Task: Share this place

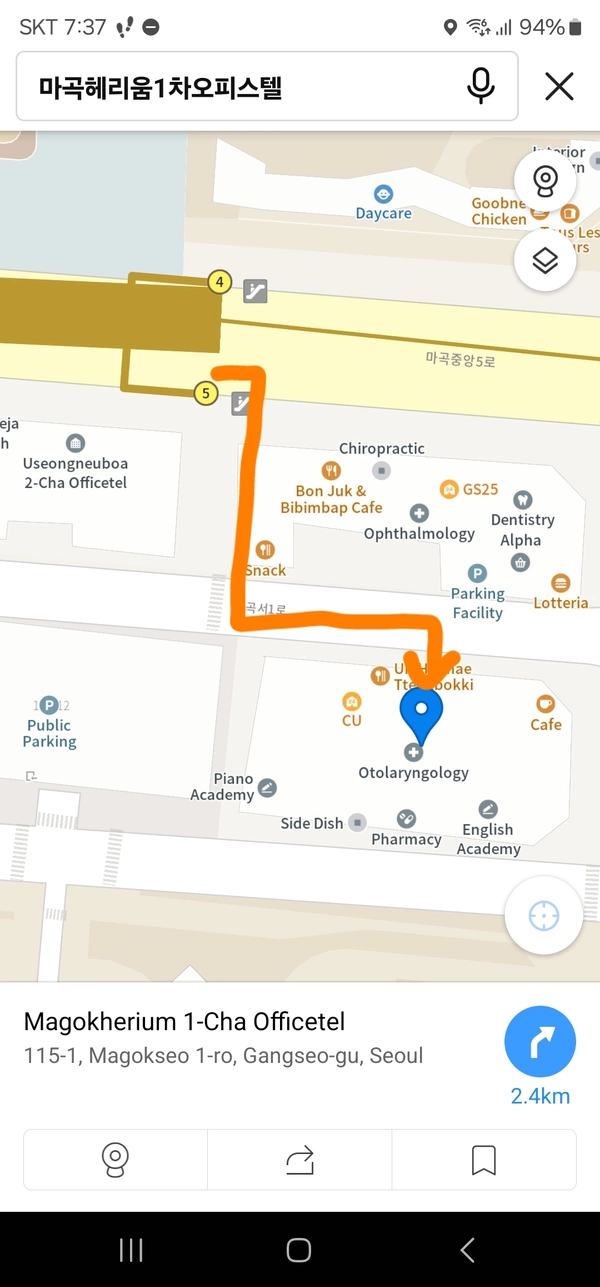Action: point(300,1159)
